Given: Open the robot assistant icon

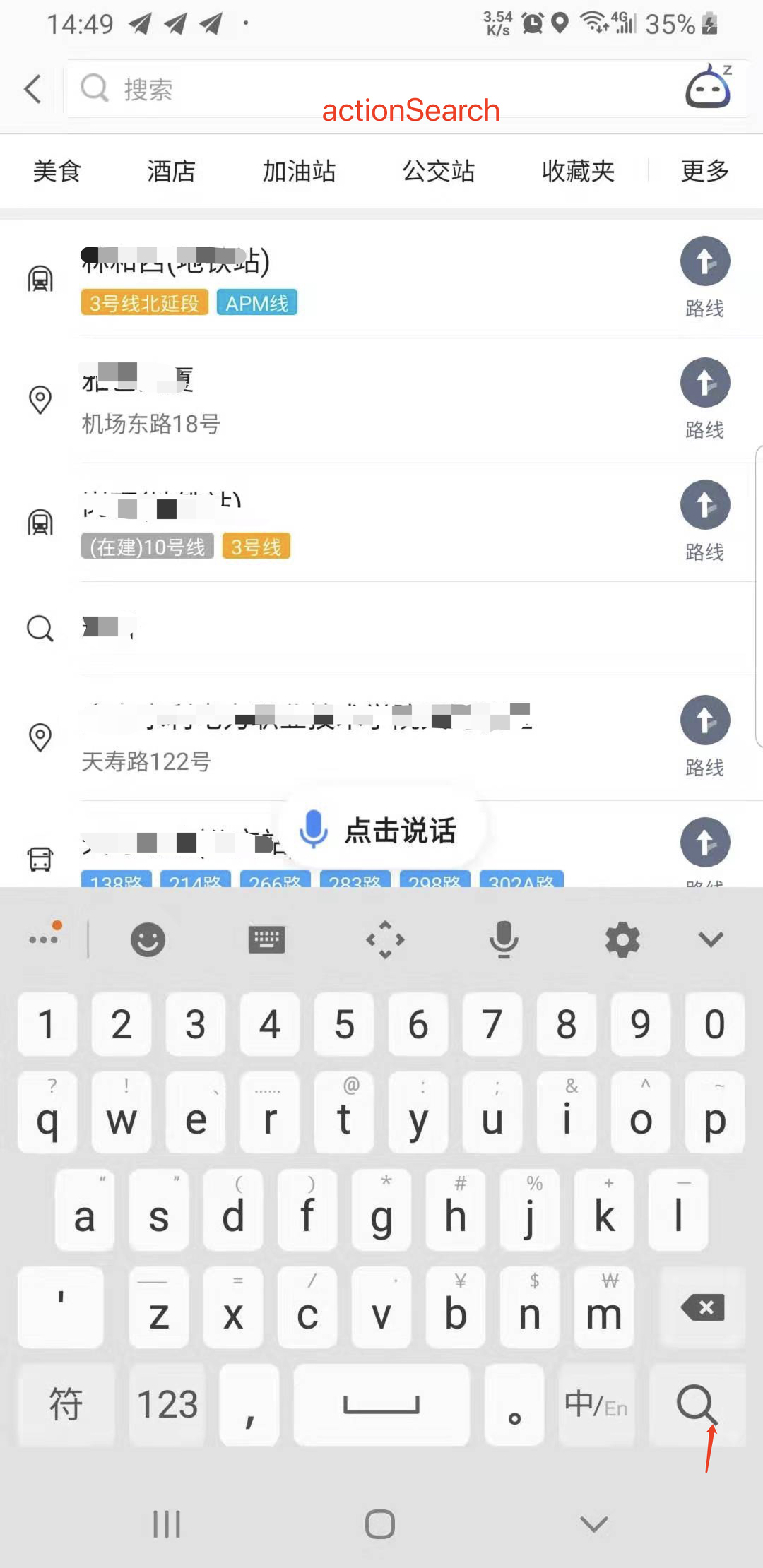Looking at the screenshot, I should [x=709, y=86].
